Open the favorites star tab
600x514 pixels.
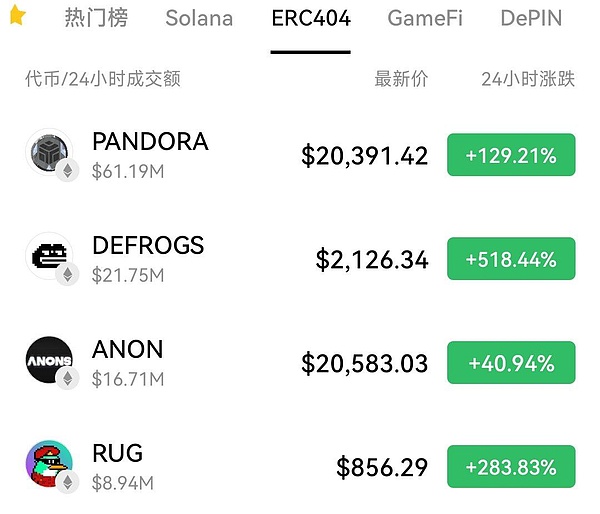click(14, 17)
